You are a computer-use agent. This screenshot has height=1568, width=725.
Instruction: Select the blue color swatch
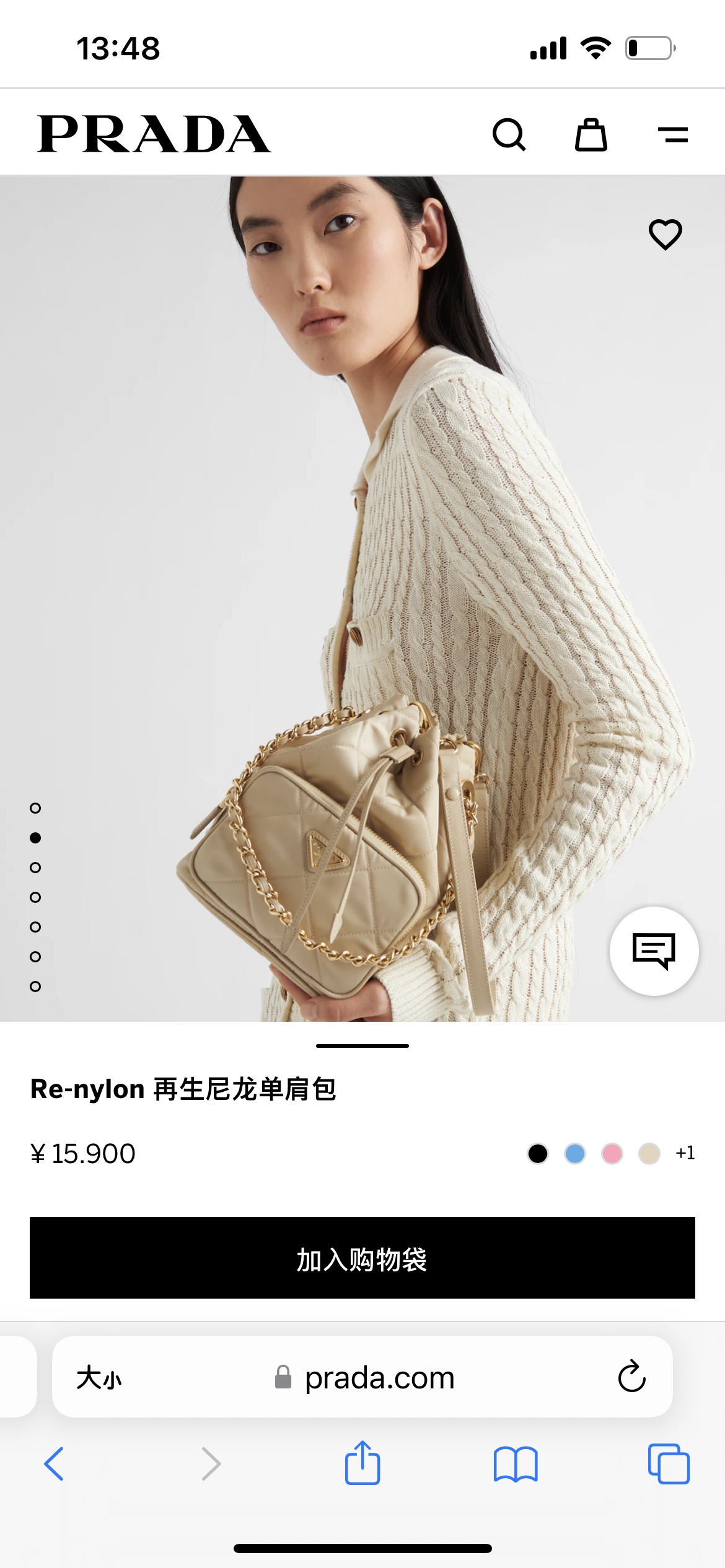pyautogui.click(x=575, y=1153)
